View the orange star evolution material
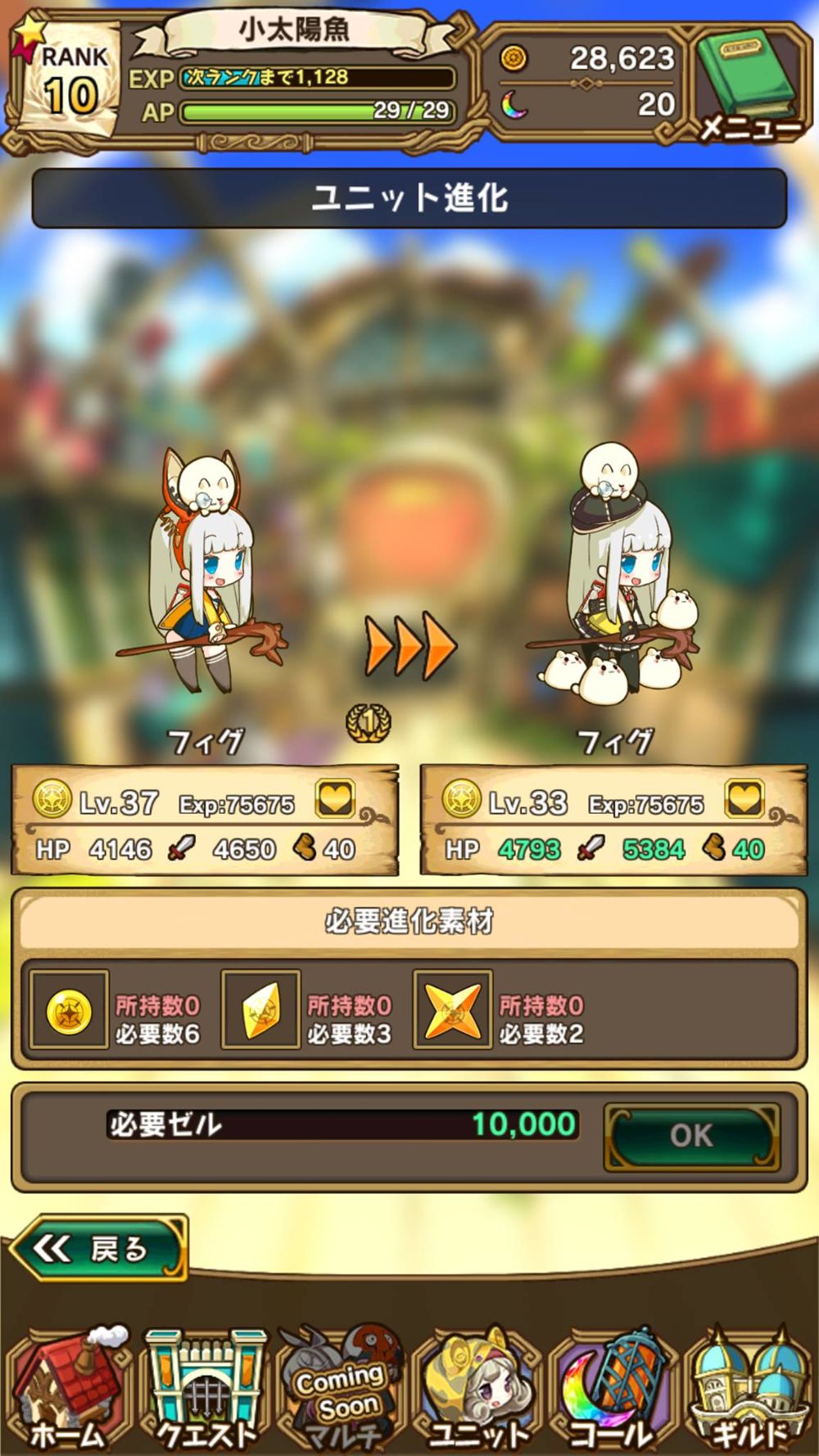This screenshot has width=819, height=1456. click(453, 1011)
